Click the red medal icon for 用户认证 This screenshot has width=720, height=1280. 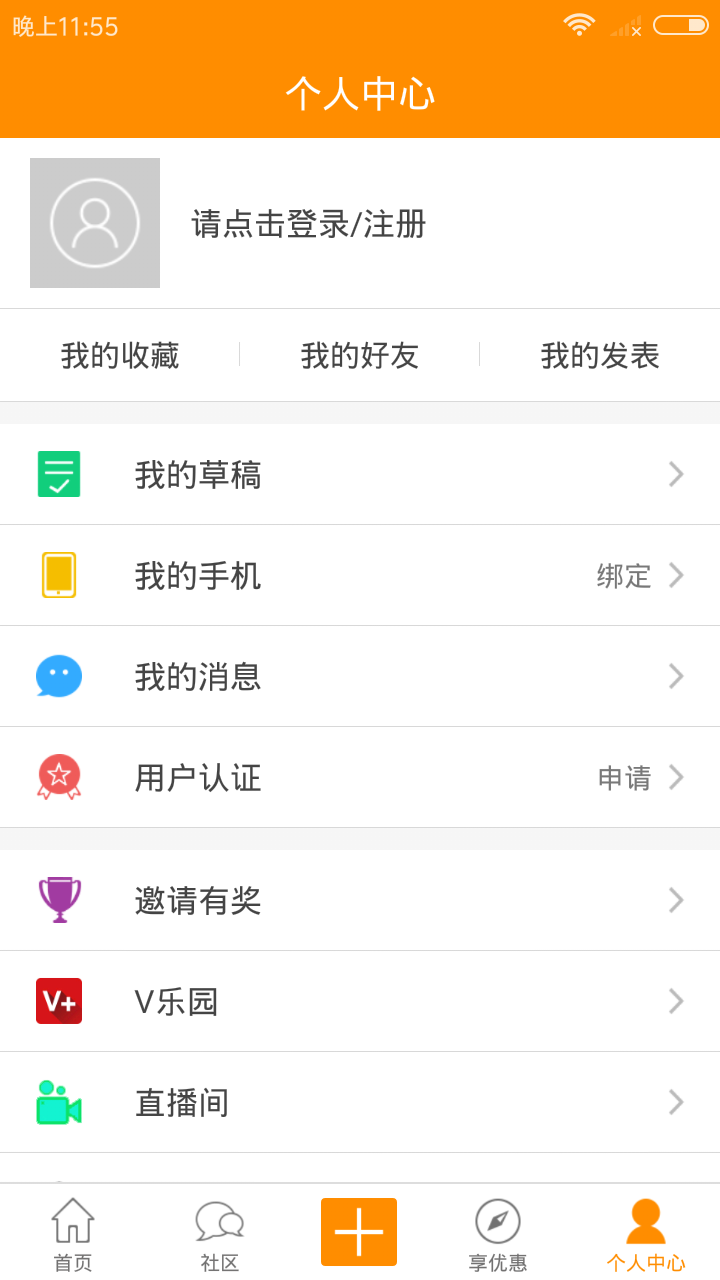coord(58,777)
